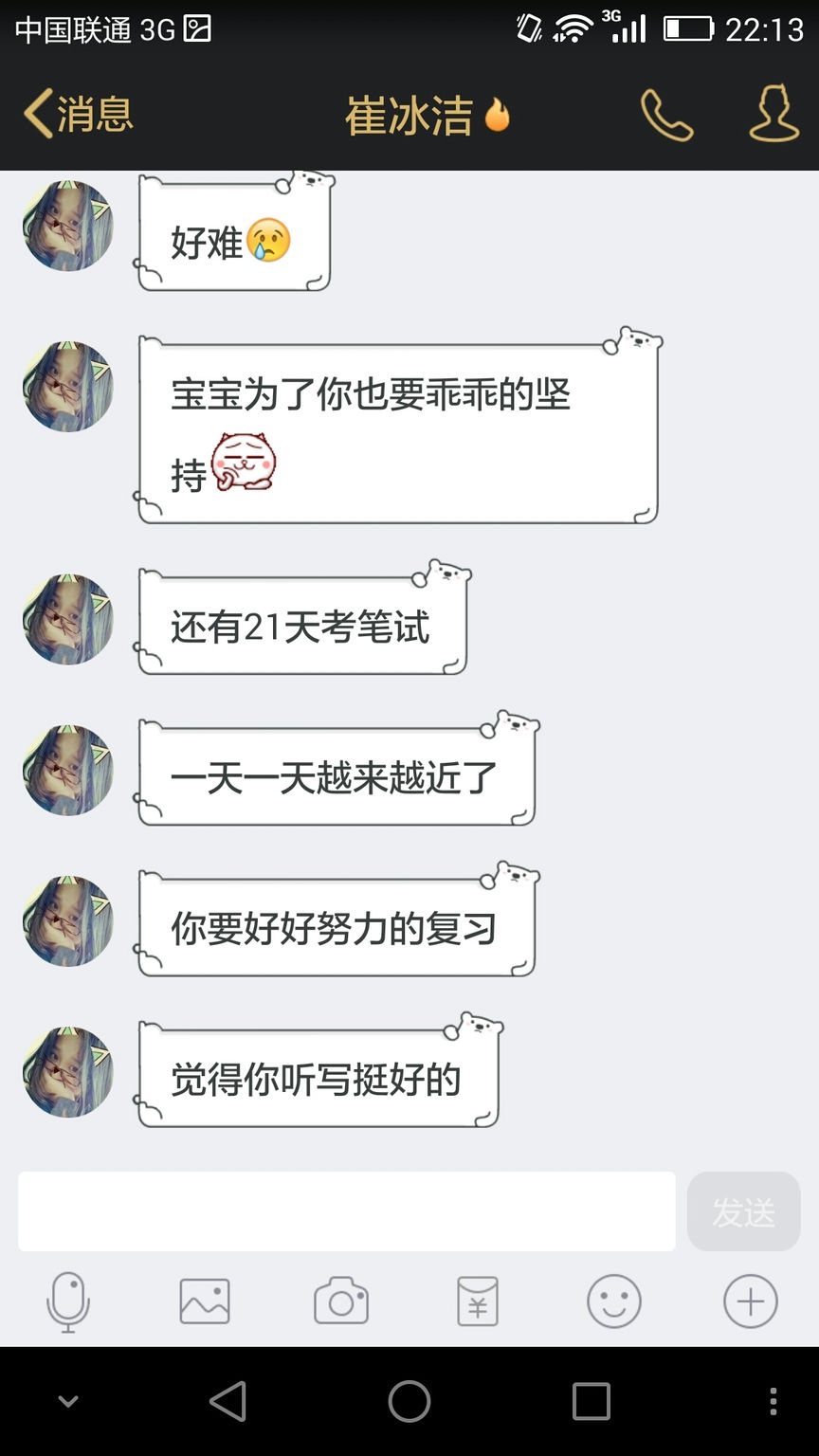Tap the system back navigation button
This screenshot has height=1456, width=819.
tap(227, 1400)
